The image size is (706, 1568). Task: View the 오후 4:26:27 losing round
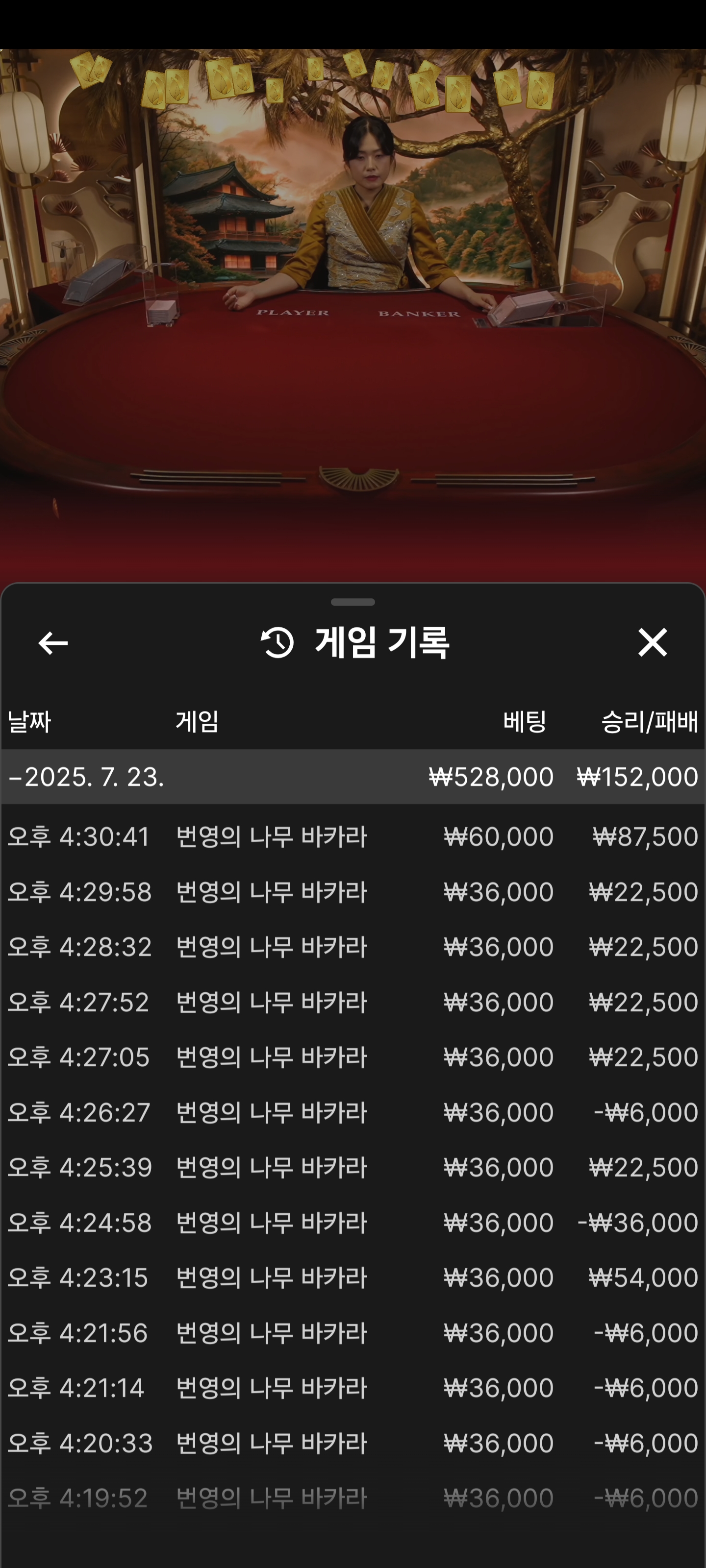tap(353, 1113)
